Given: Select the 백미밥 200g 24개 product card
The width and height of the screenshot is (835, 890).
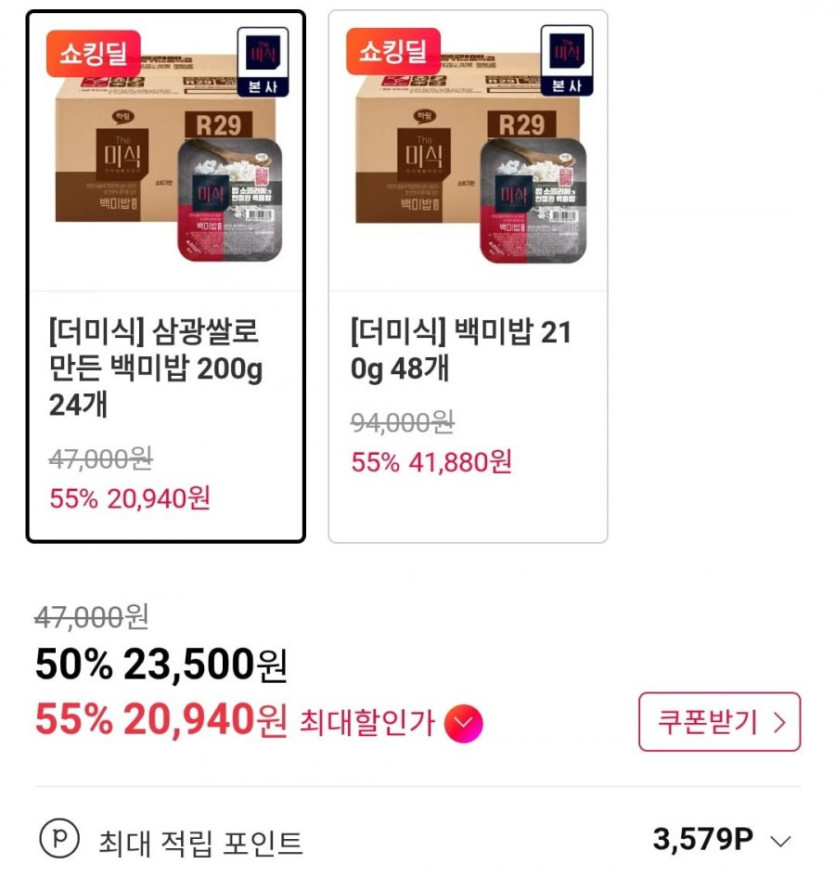Looking at the screenshot, I should pyautogui.click(x=166, y=277).
